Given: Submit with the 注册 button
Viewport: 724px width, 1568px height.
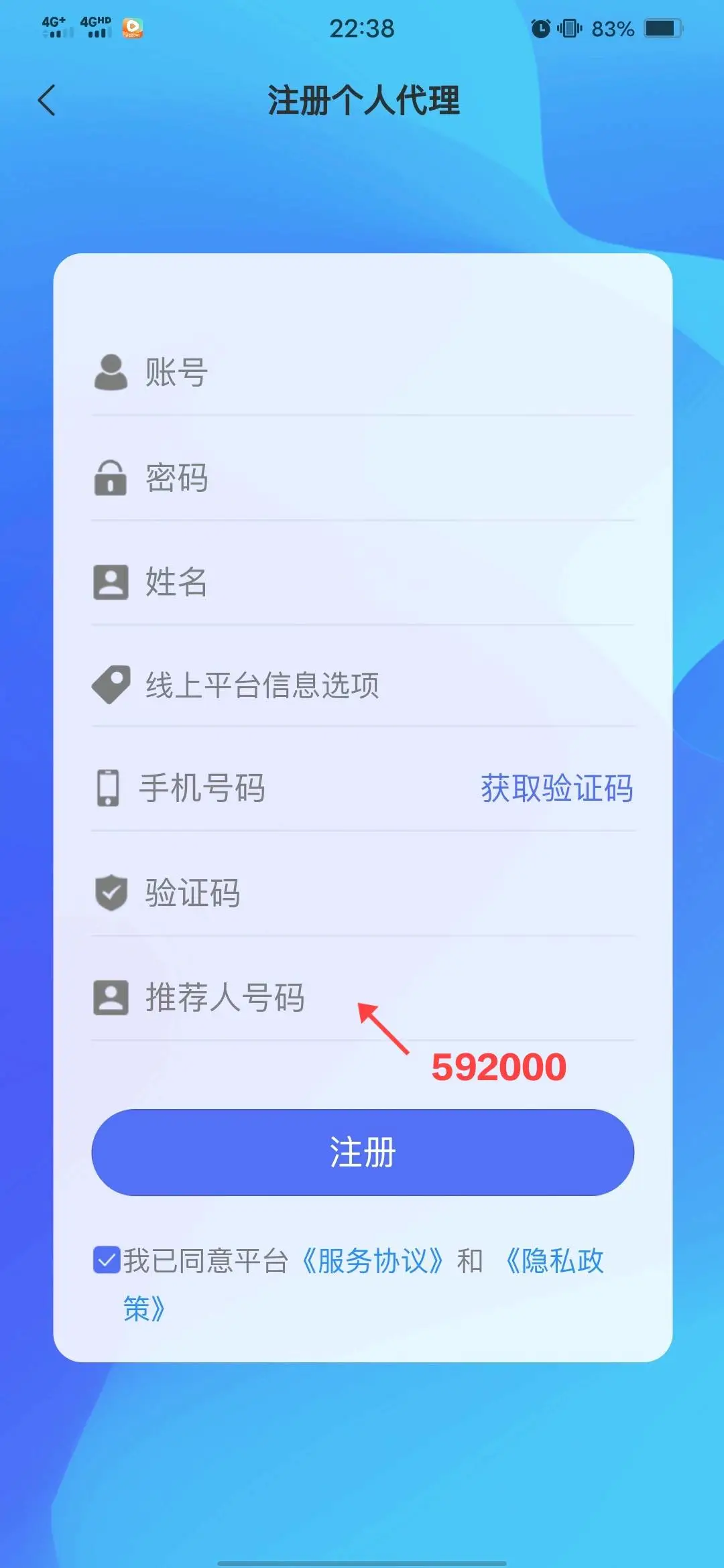Looking at the screenshot, I should click(362, 1152).
